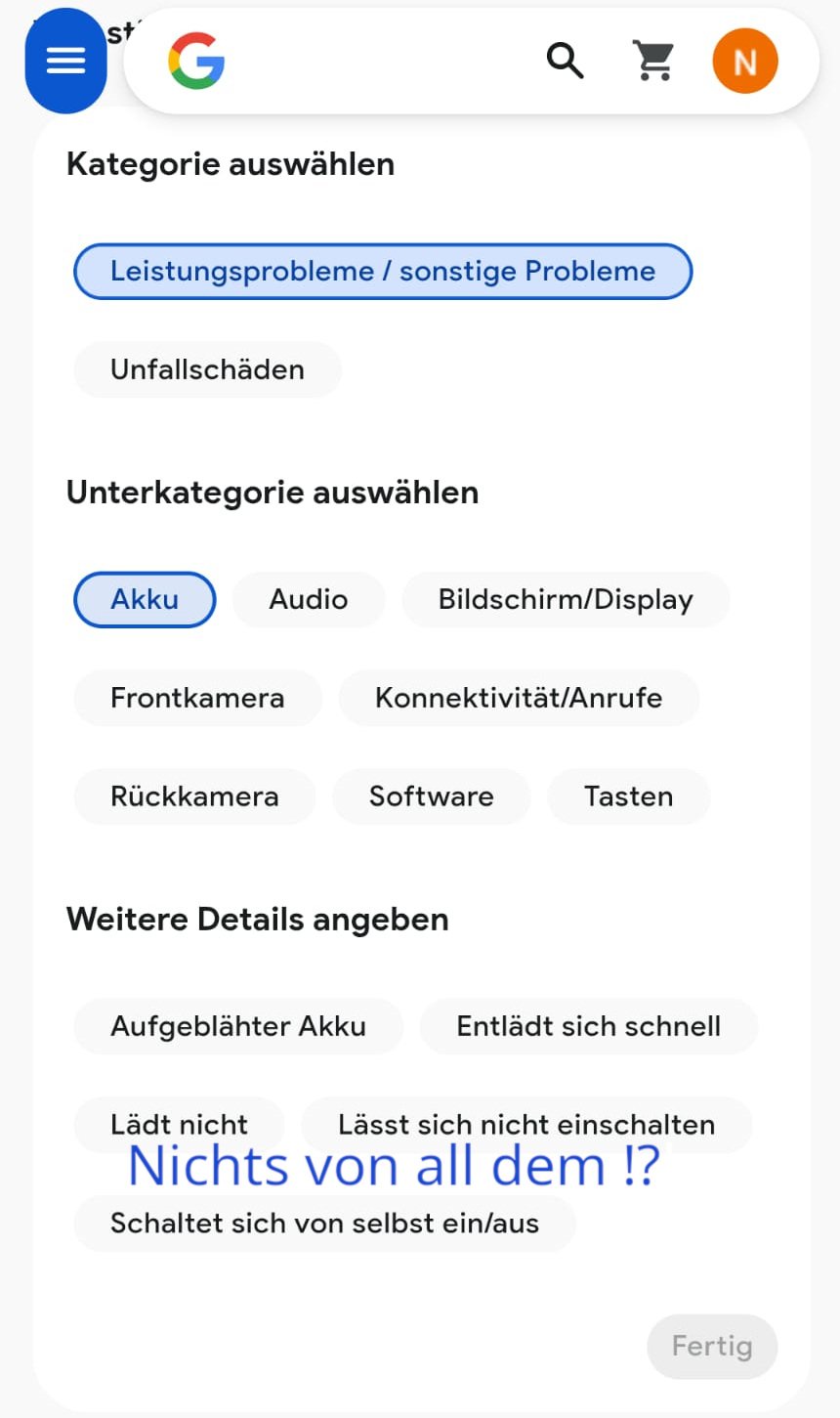Select the Frontkamera chip

(x=197, y=698)
